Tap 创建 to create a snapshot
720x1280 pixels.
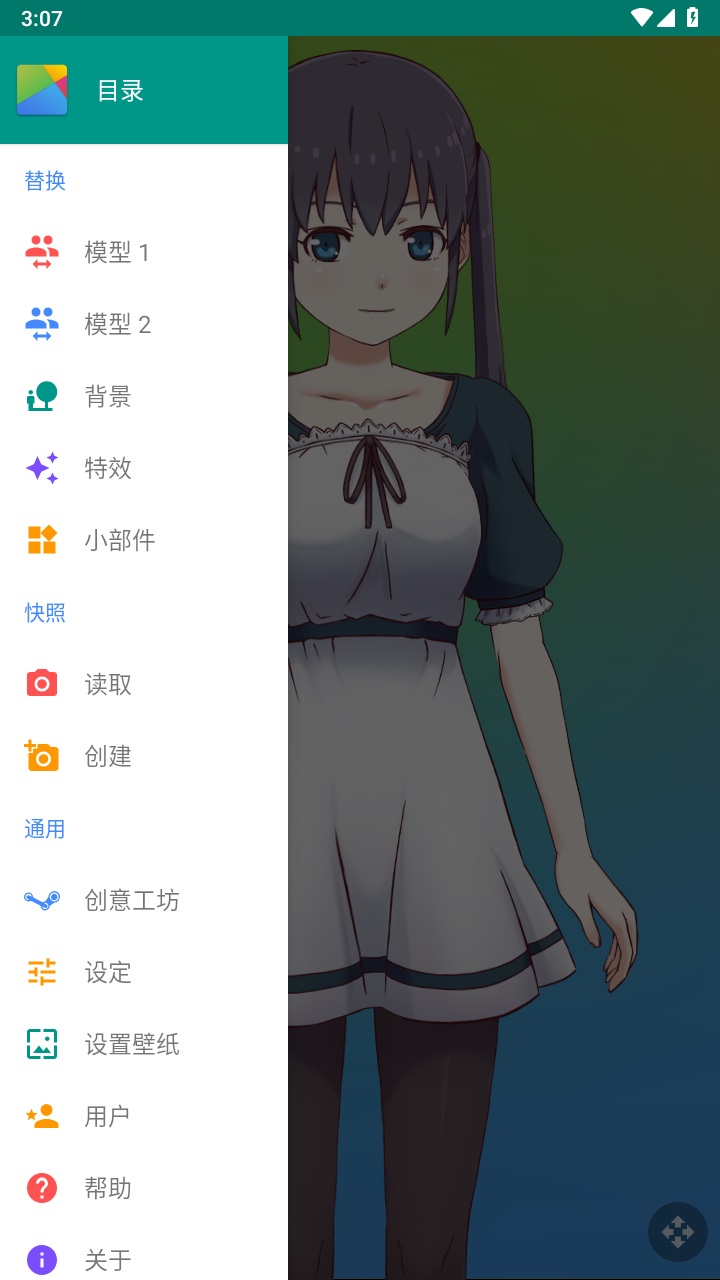pos(108,756)
